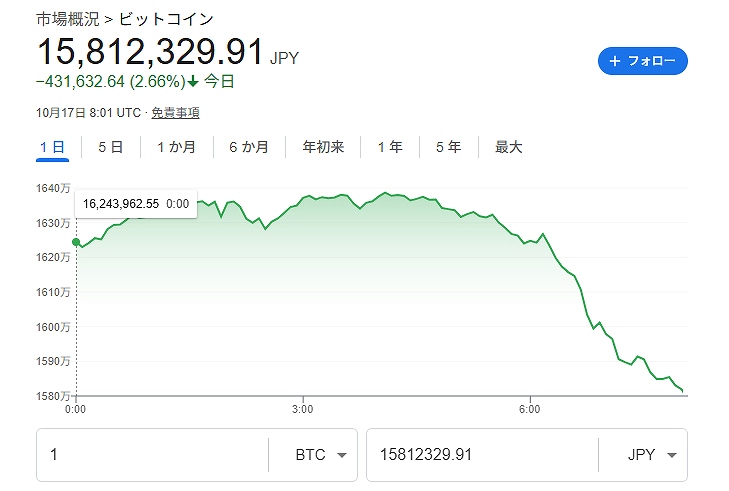Edit the BTC amount field
The image size is (729, 491).
(x=150, y=455)
